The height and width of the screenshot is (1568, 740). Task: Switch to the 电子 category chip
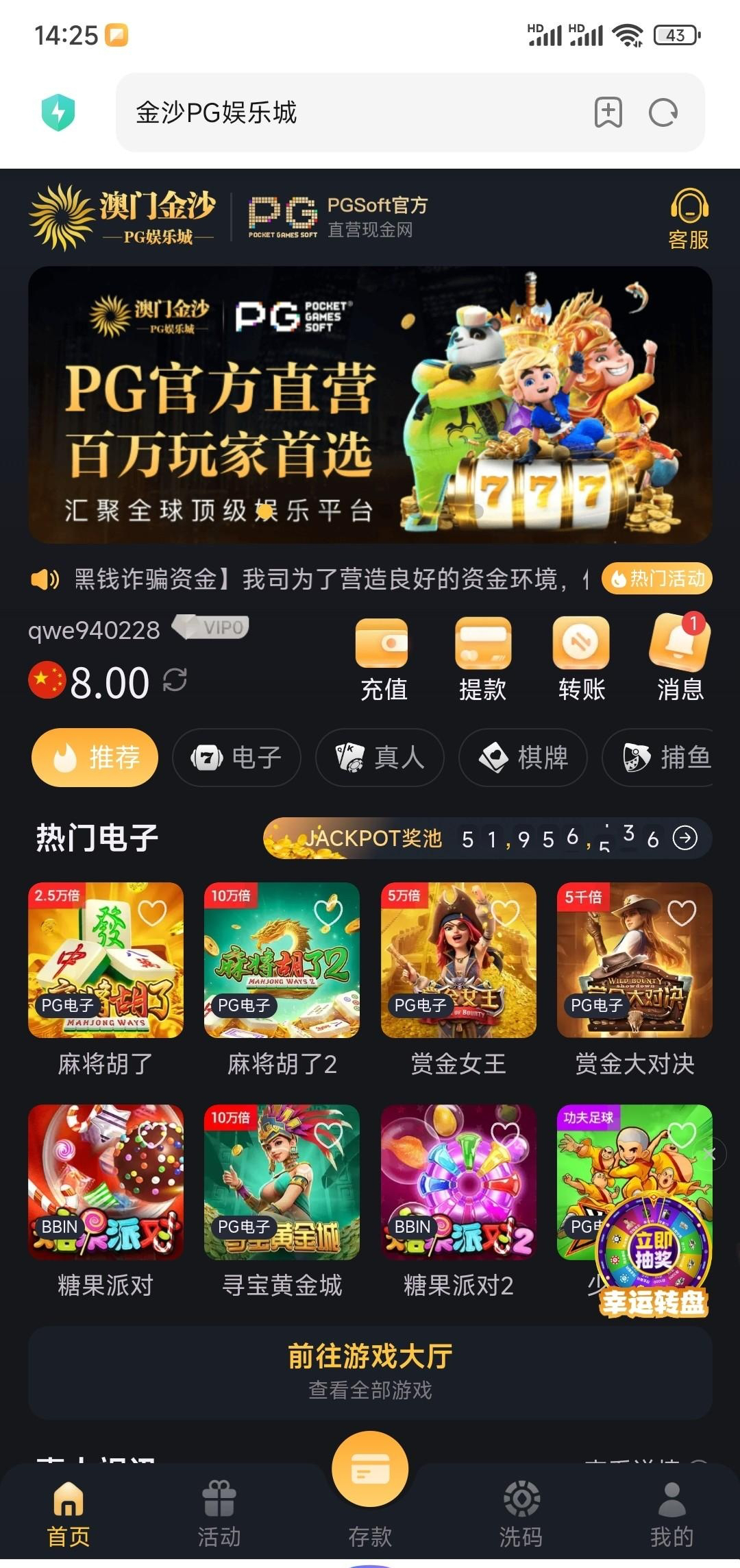pyautogui.click(x=236, y=758)
